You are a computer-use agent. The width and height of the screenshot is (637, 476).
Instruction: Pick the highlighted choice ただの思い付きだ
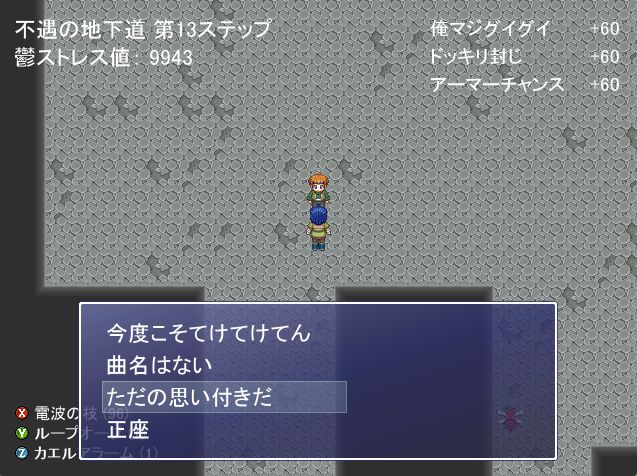pyautogui.click(x=190, y=397)
